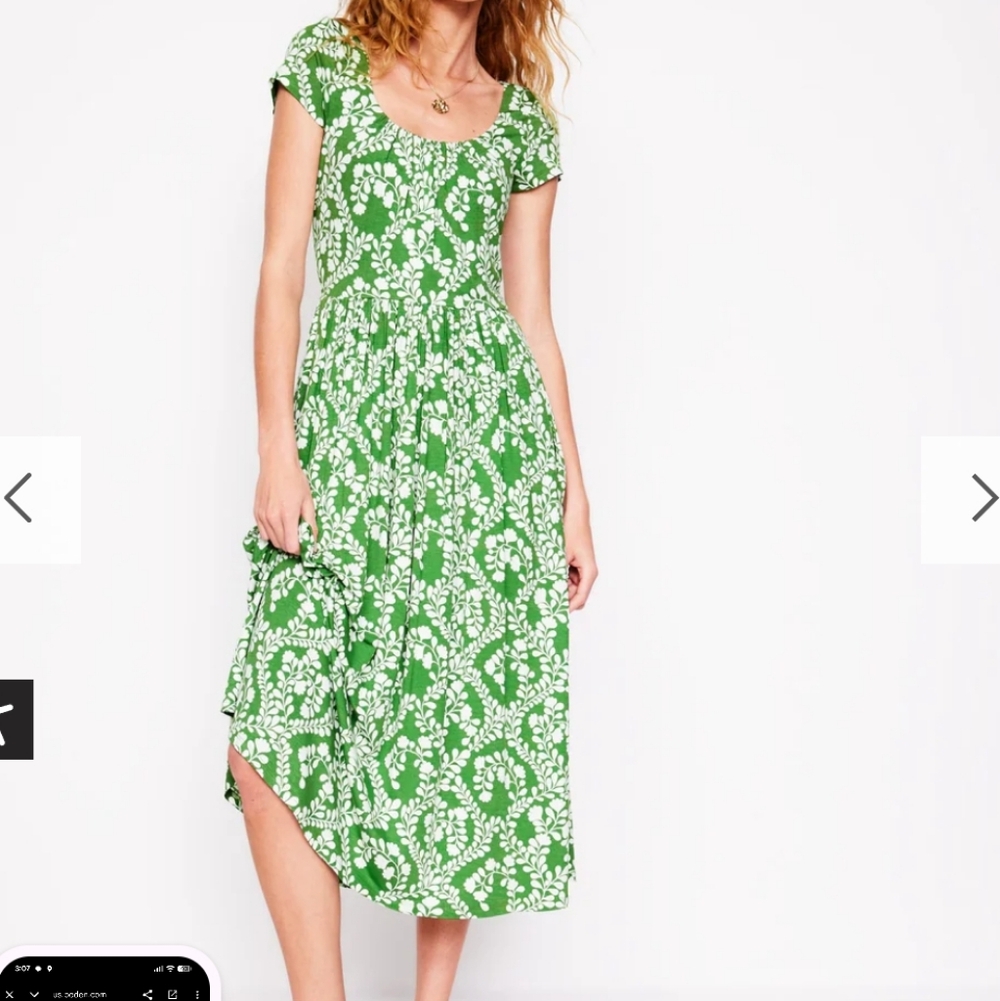Screen dimensions: 1000x1001
Task: Tap the black arrow logo tile
Action: pyautogui.click(x=17, y=719)
